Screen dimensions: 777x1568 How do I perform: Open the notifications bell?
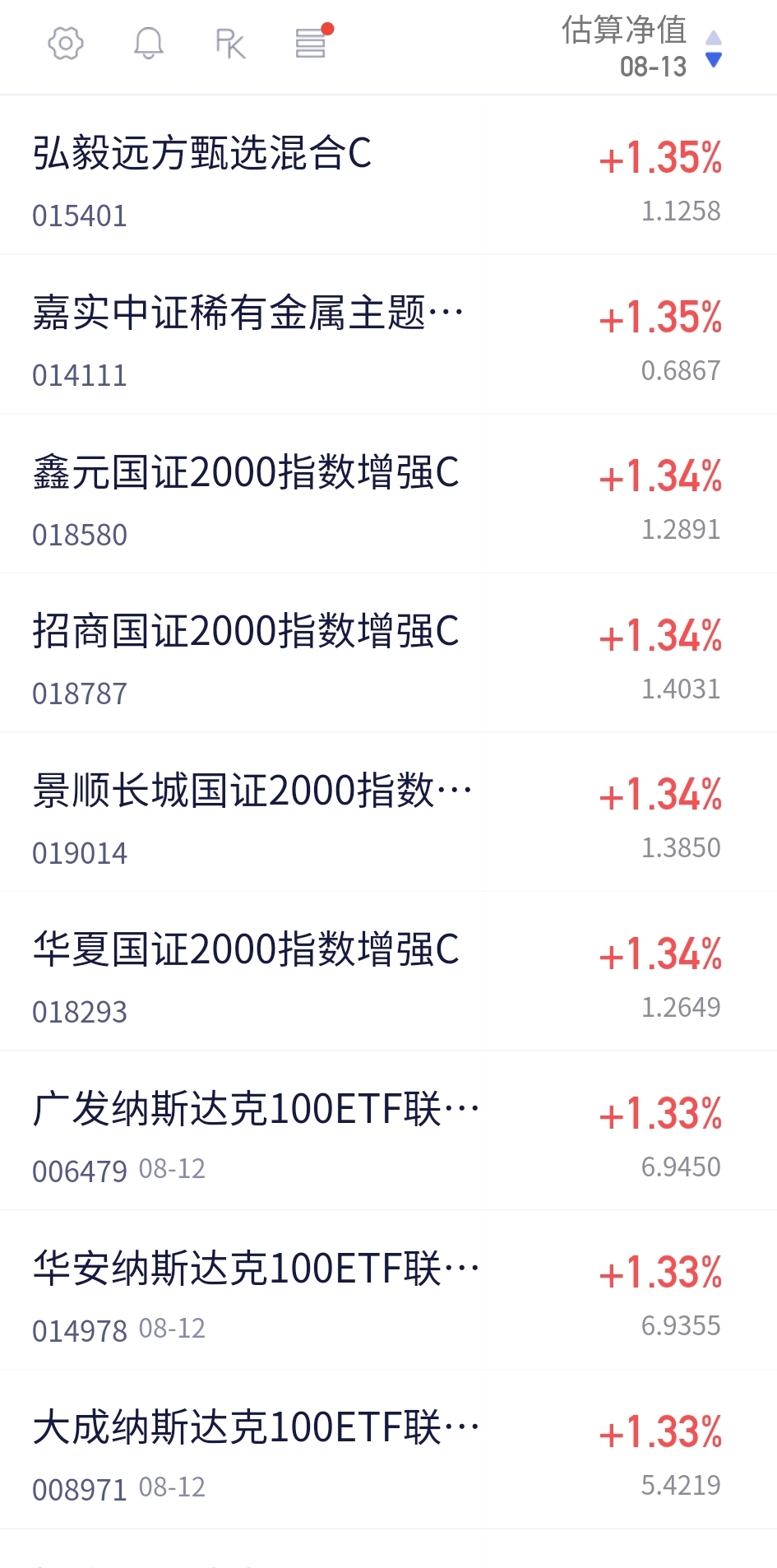[x=148, y=44]
